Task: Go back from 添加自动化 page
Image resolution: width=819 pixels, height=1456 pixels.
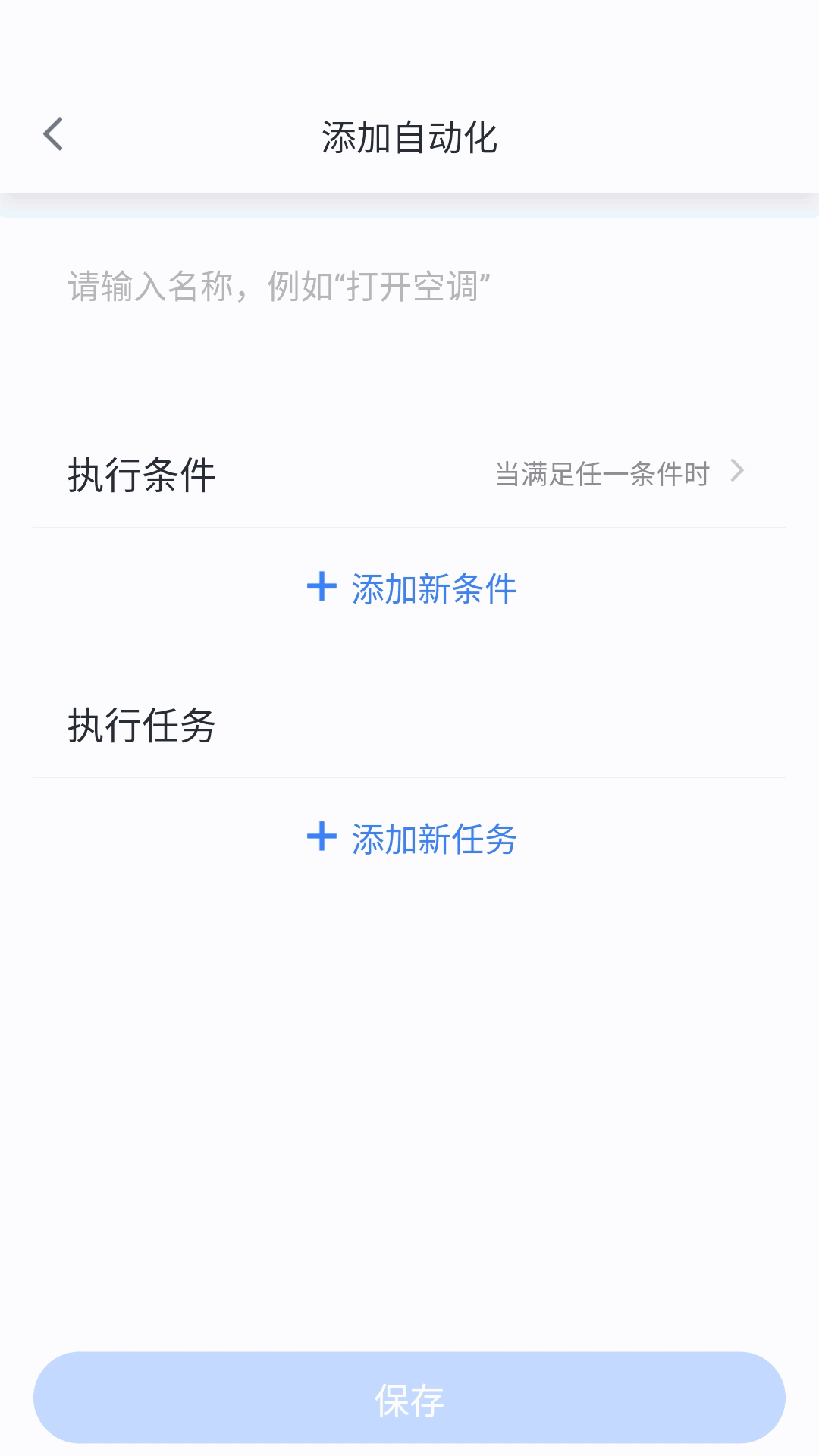Action: click(x=53, y=135)
